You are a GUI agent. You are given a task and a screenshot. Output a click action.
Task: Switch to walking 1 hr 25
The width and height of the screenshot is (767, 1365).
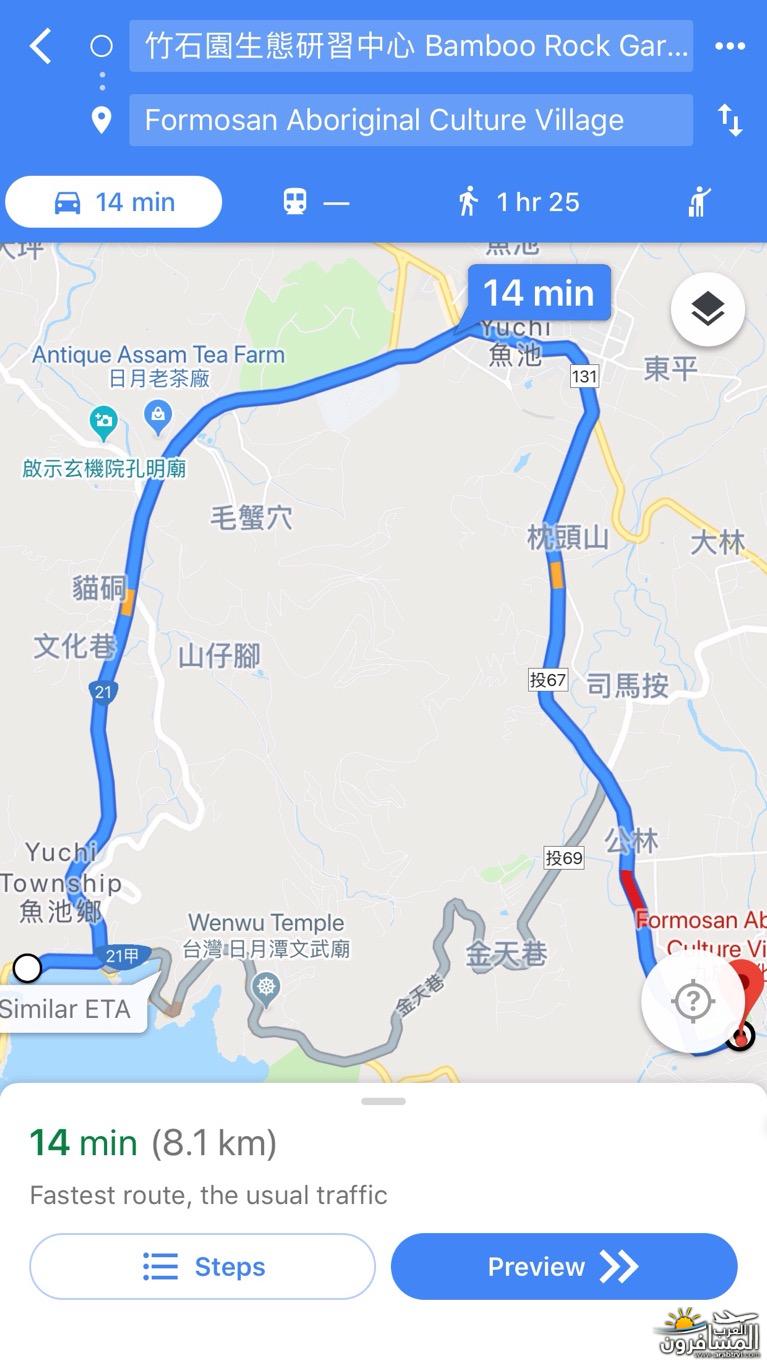518,202
